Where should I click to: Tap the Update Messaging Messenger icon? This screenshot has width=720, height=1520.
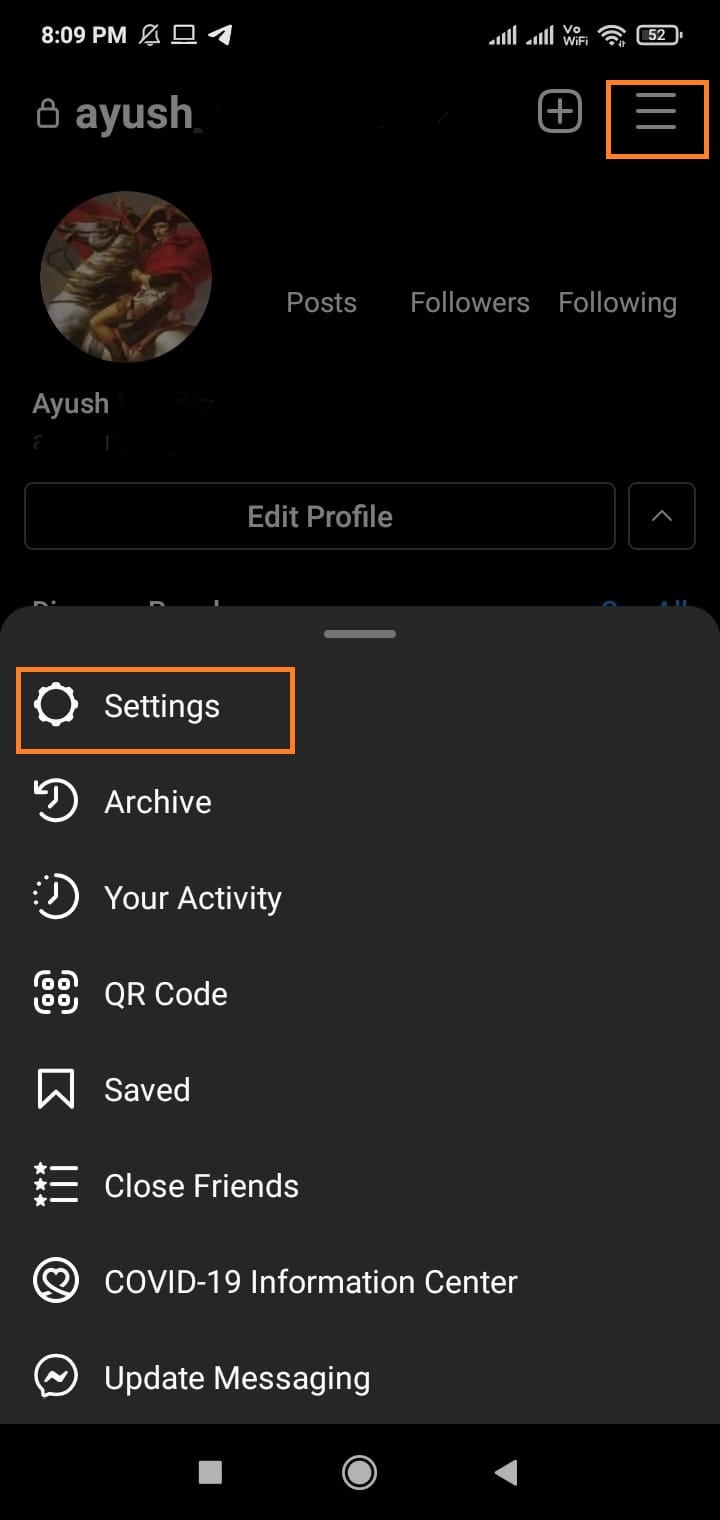coord(55,1377)
